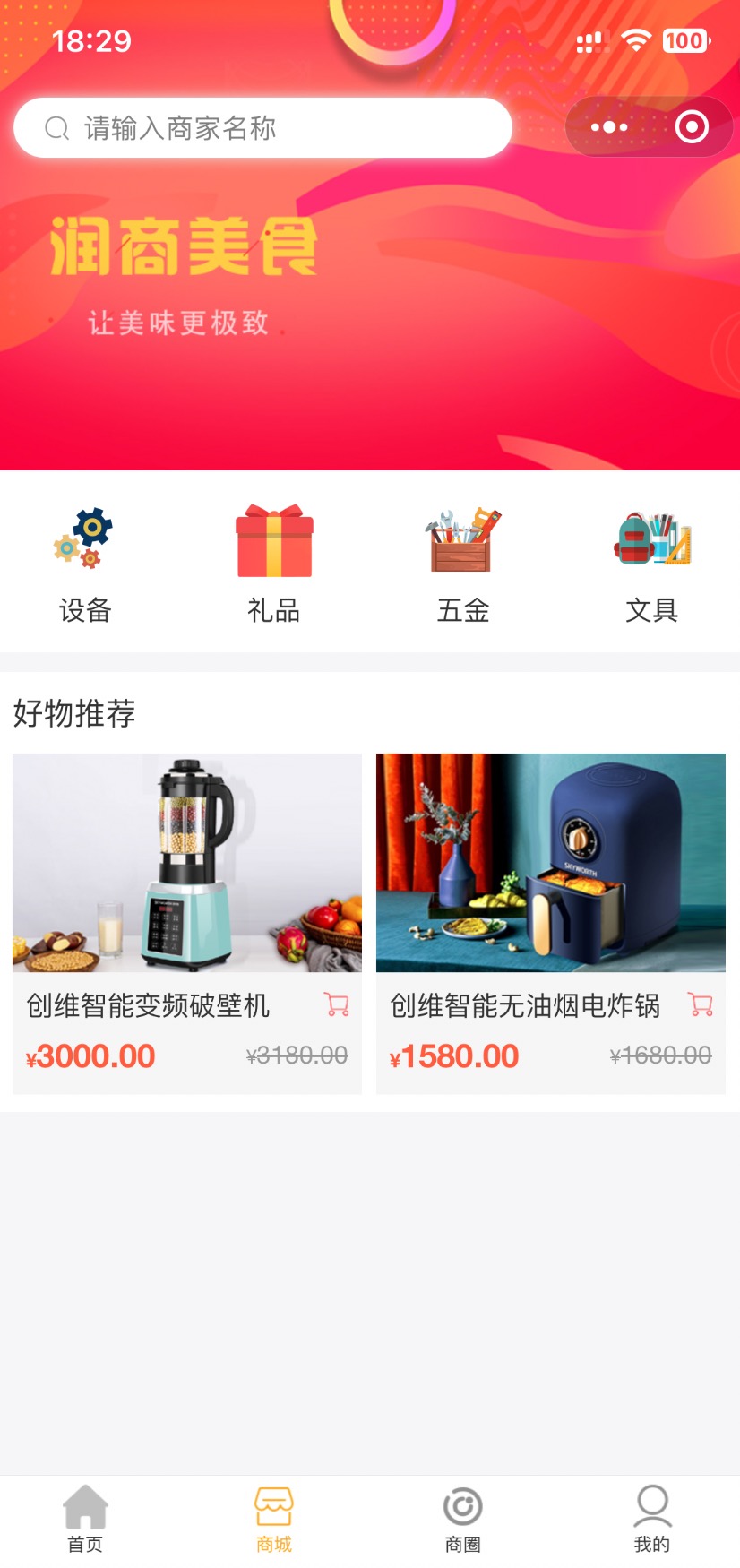The image size is (740, 1568).
Task: Open the 我的 tab
Action: point(652,1520)
